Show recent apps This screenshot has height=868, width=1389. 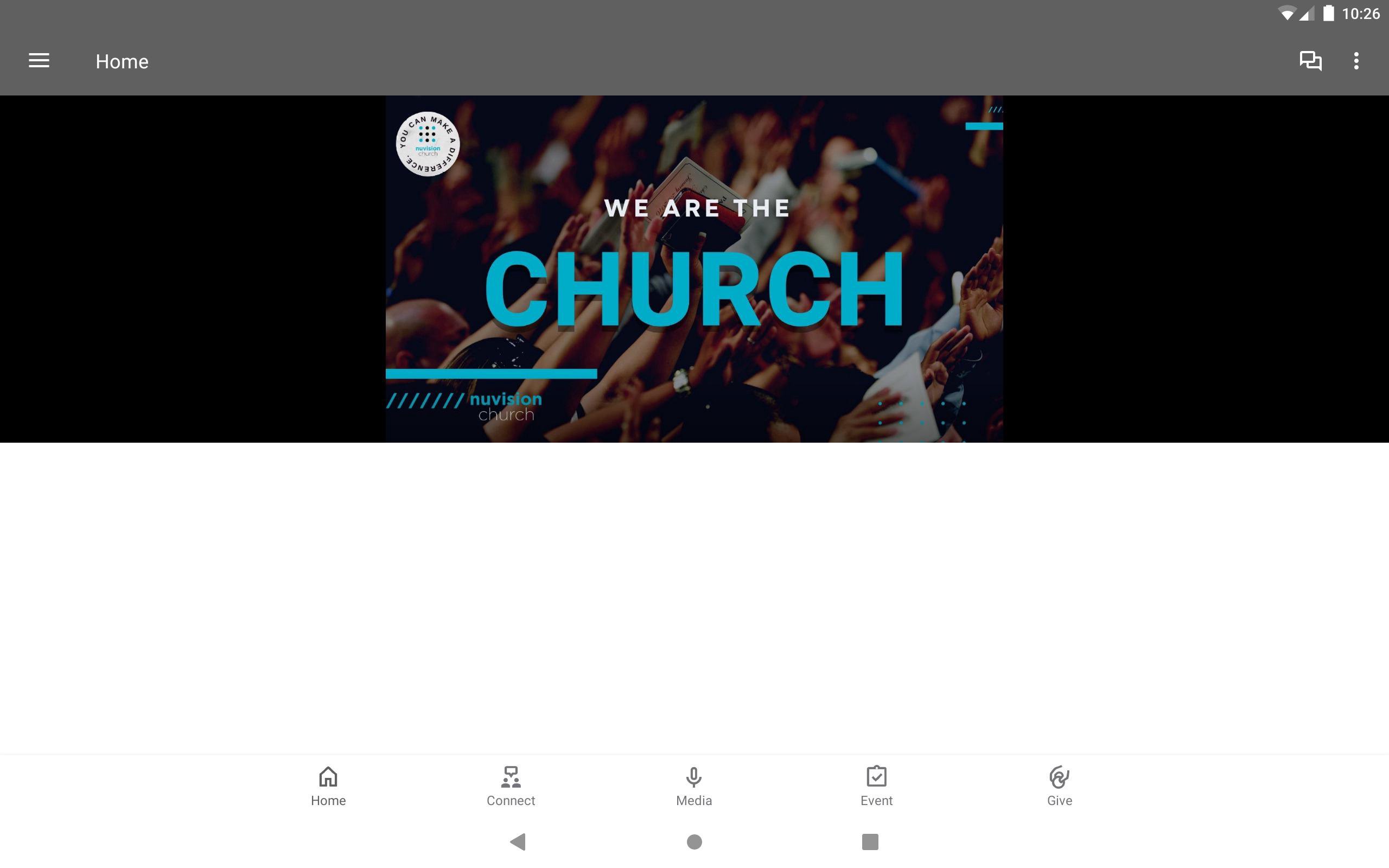point(870,841)
